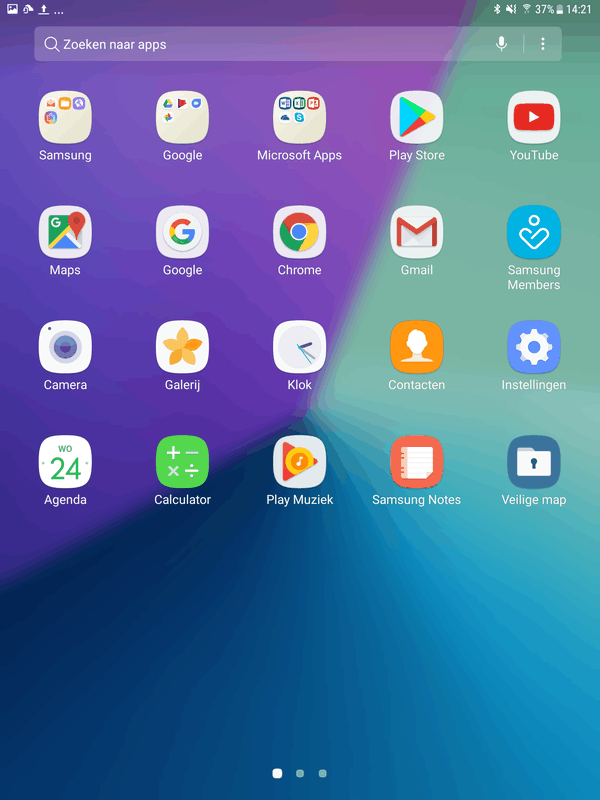600x800 pixels.
Task: Launch Calculator
Action: 182,463
